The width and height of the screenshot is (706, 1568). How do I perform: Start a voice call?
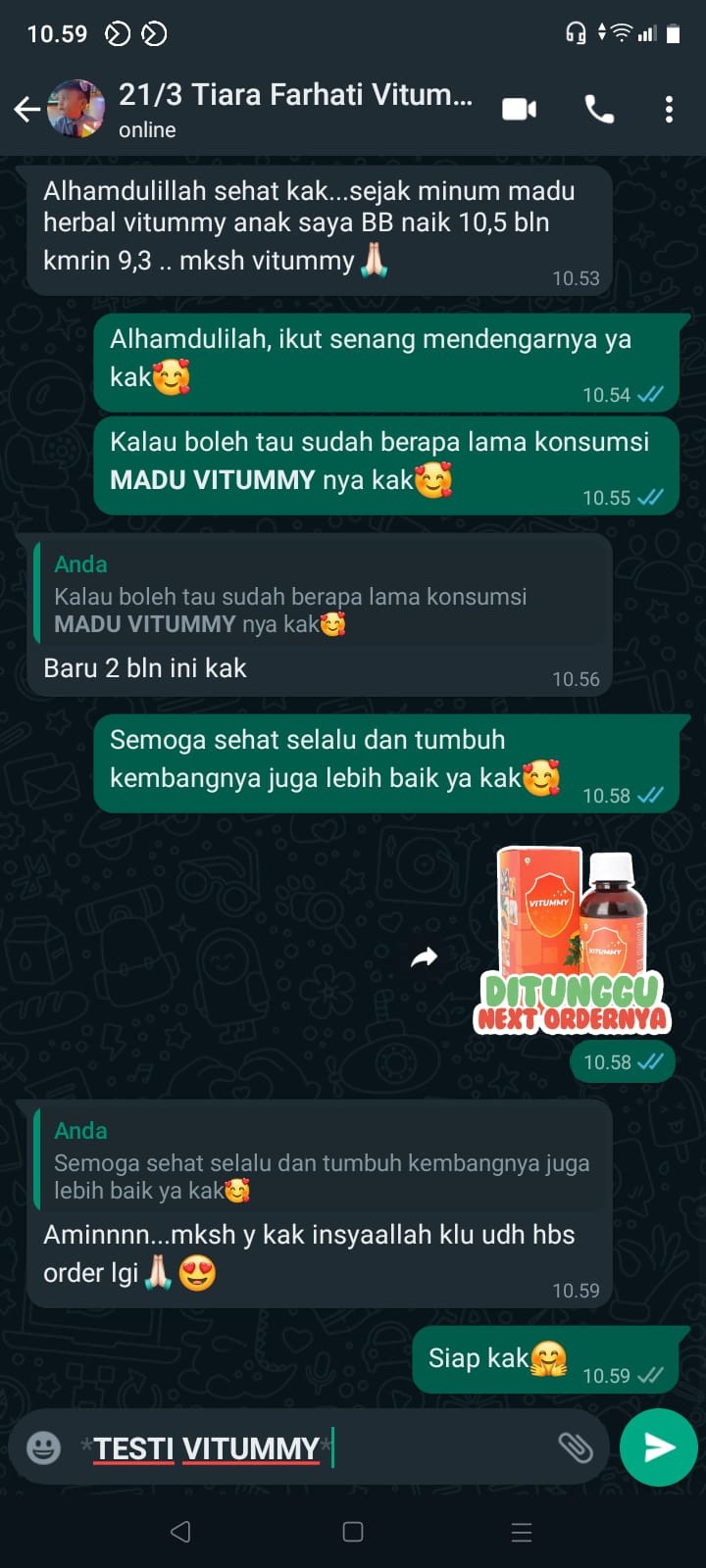599,110
